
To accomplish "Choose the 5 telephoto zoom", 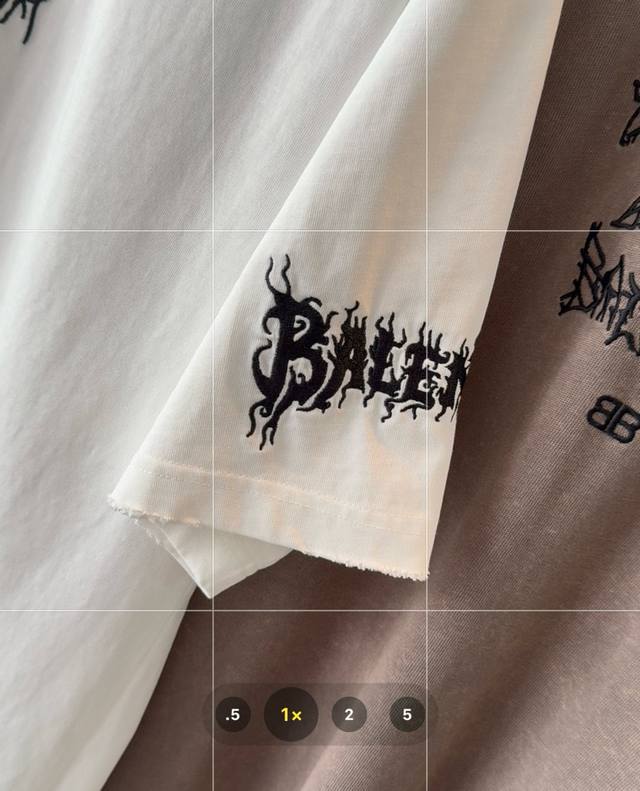I will (x=407, y=715).
